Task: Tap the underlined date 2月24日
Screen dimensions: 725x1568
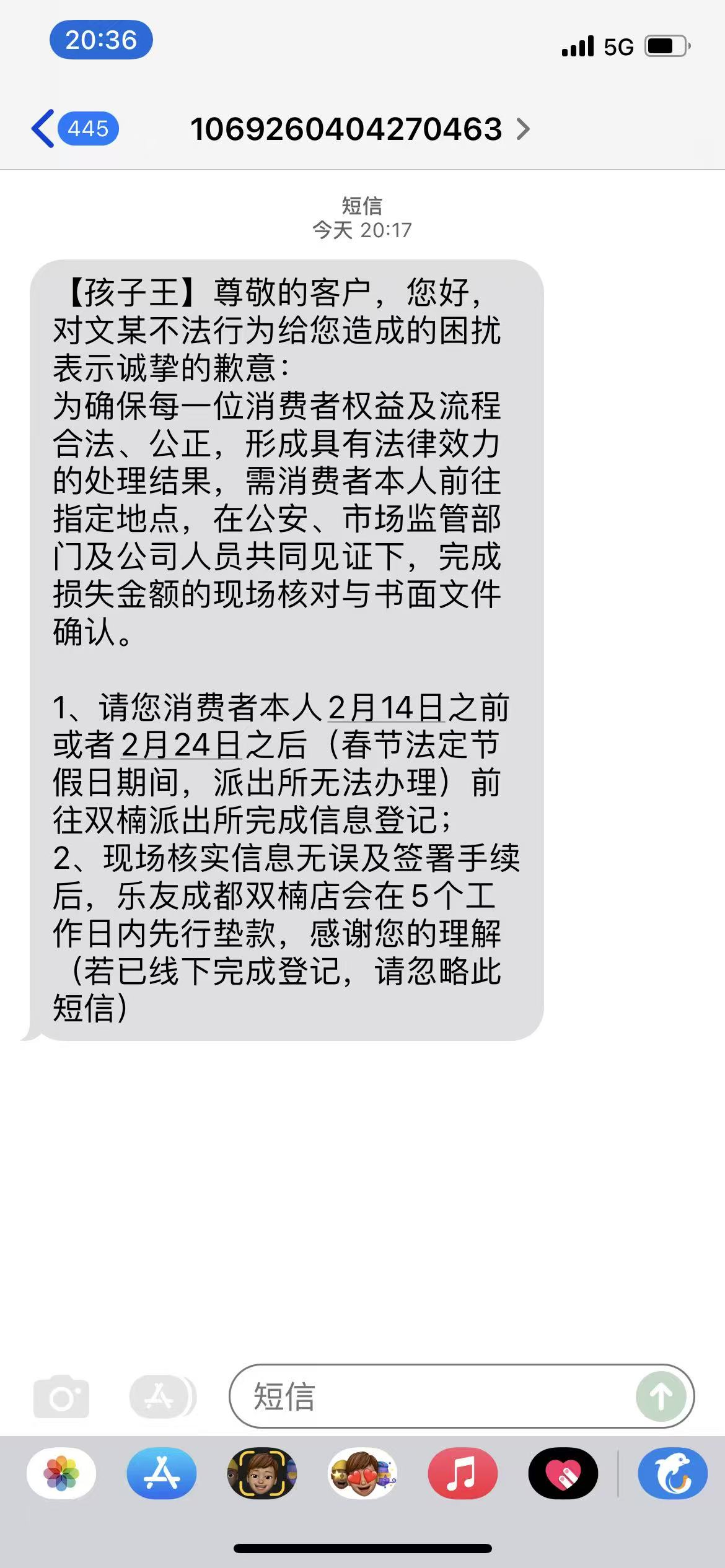Action: click(180, 745)
